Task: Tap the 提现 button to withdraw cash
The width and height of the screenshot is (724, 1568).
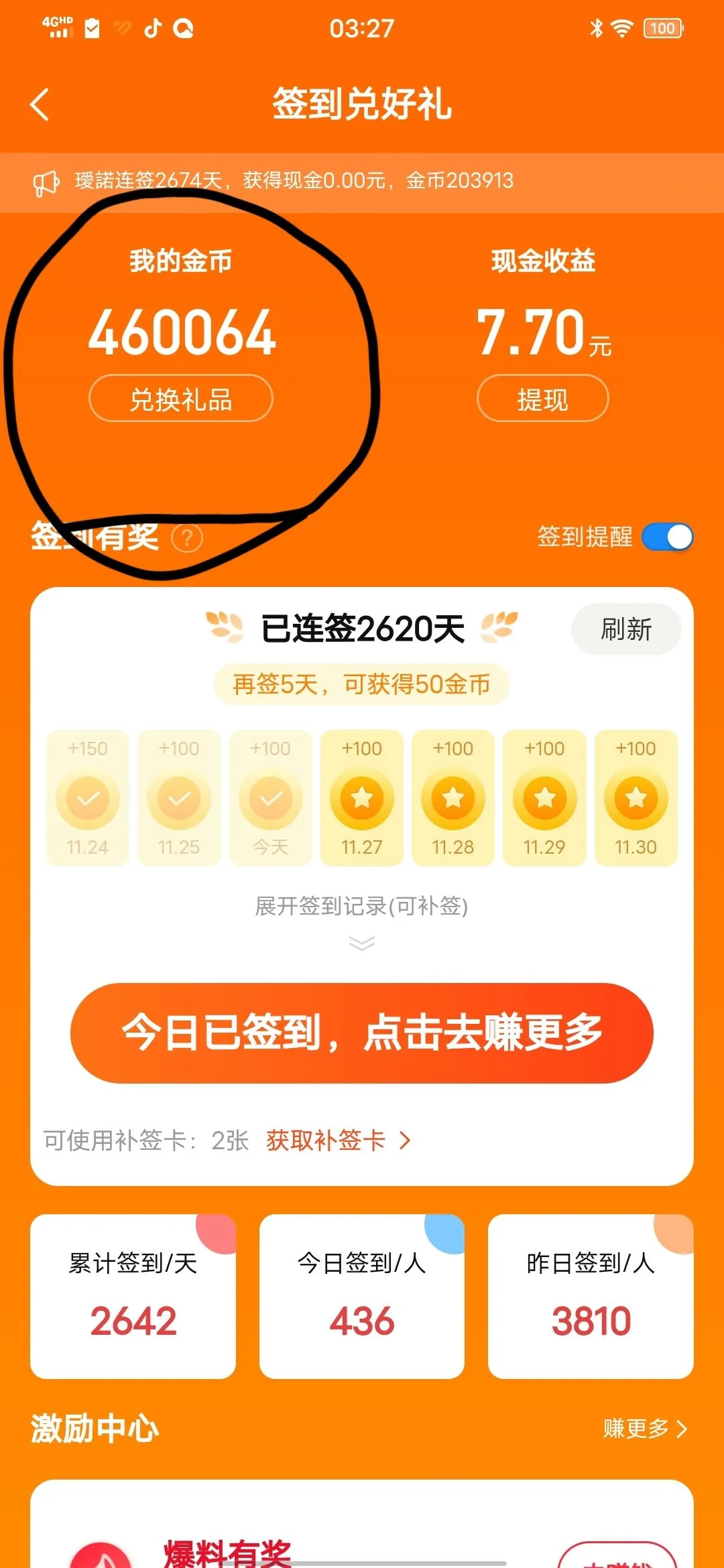Action: point(542,399)
